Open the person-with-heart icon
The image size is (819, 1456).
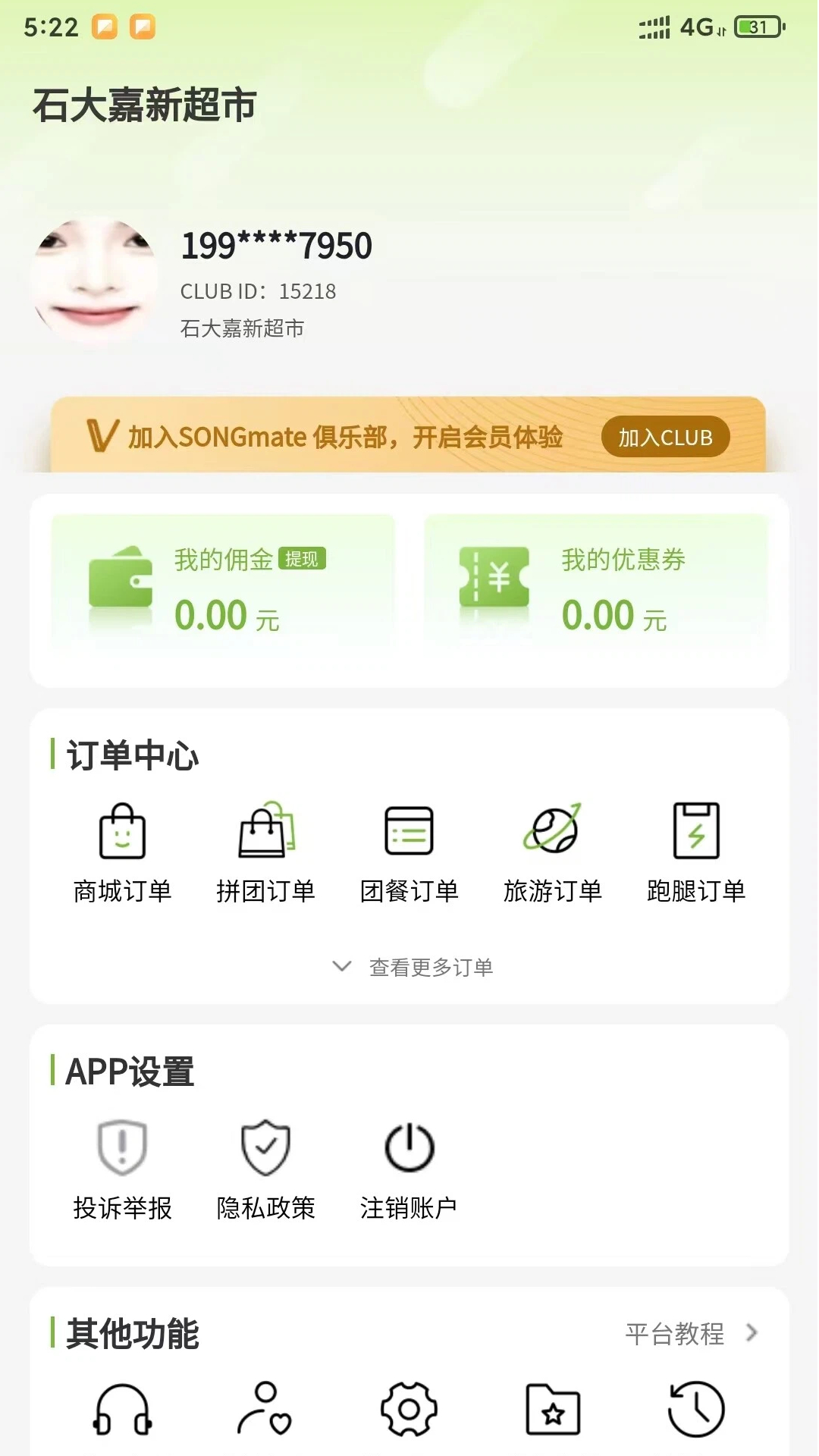pos(264,1408)
